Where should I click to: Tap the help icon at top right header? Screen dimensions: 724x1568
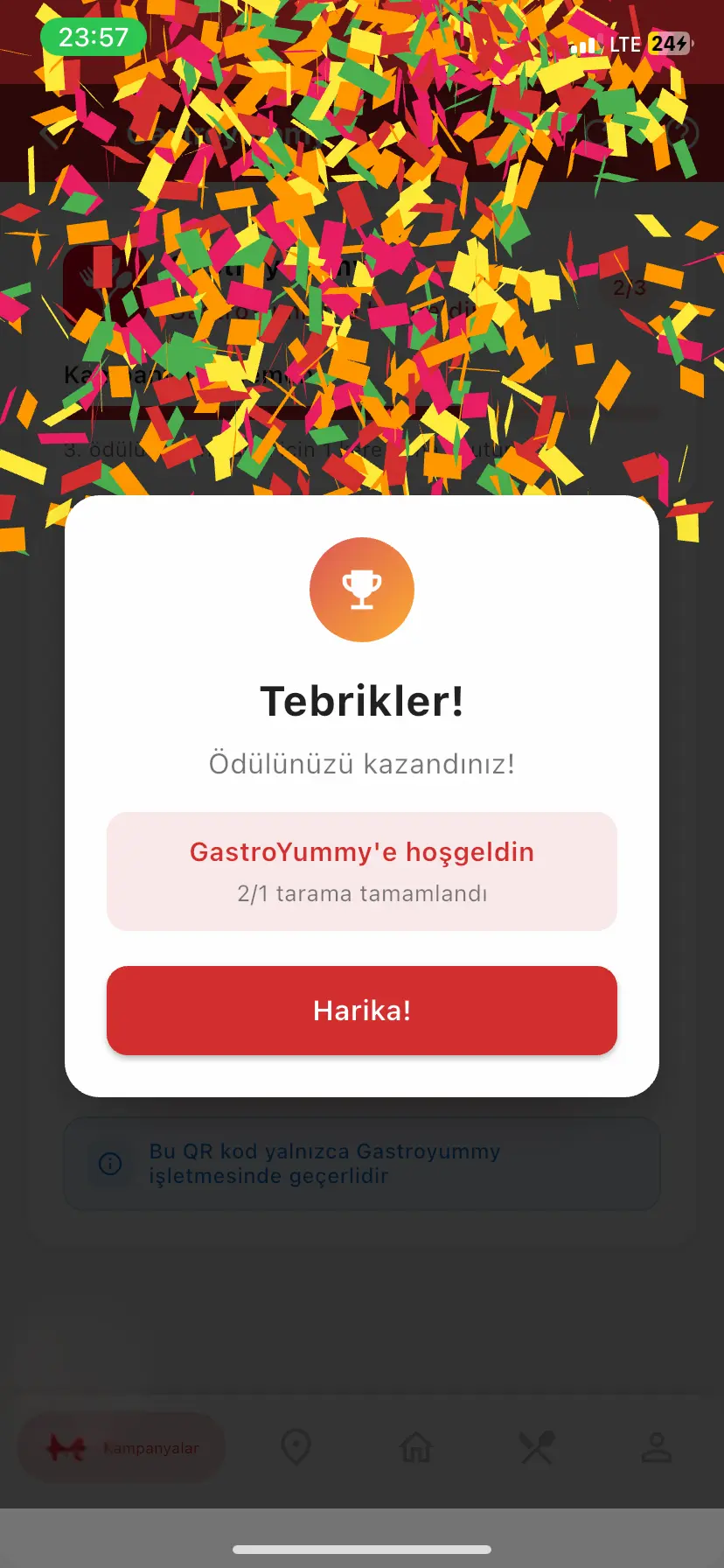pyautogui.click(x=684, y=133)
